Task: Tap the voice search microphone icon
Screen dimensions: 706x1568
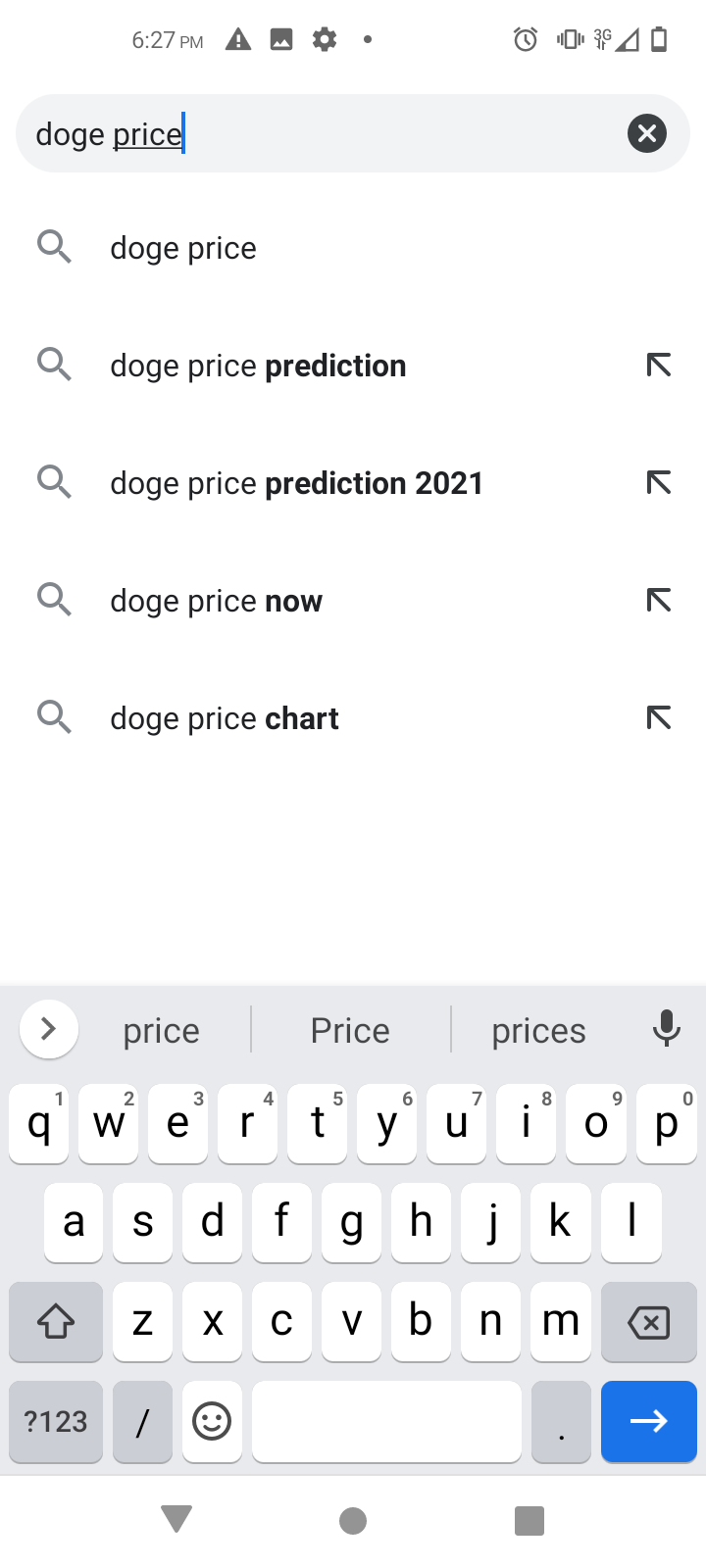Action: pos(667,1029)
